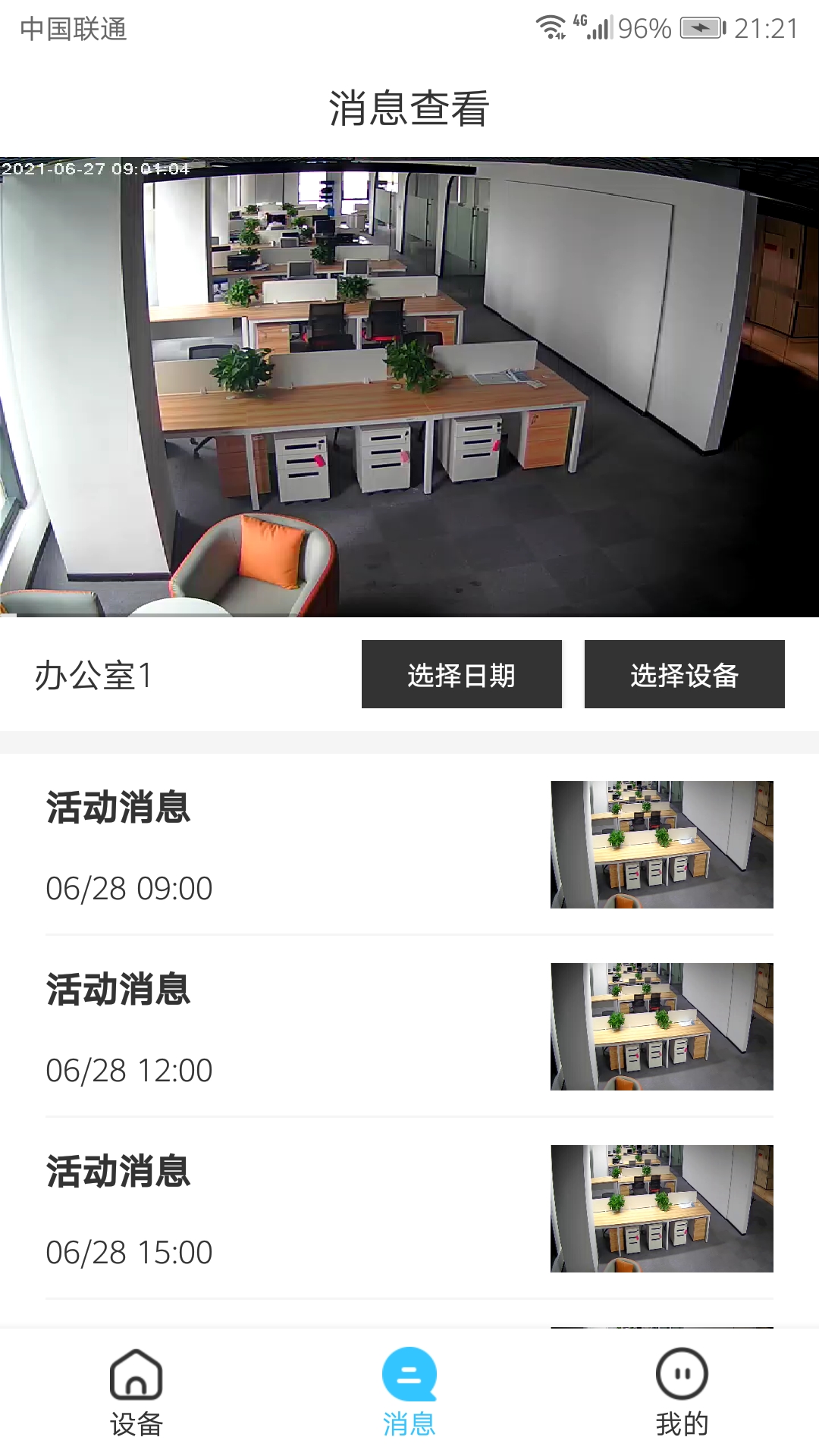Open the 活动消息 from 06/28 15:00
The width and height of the screenshot is (819, 1456).
pos(409,1209)
